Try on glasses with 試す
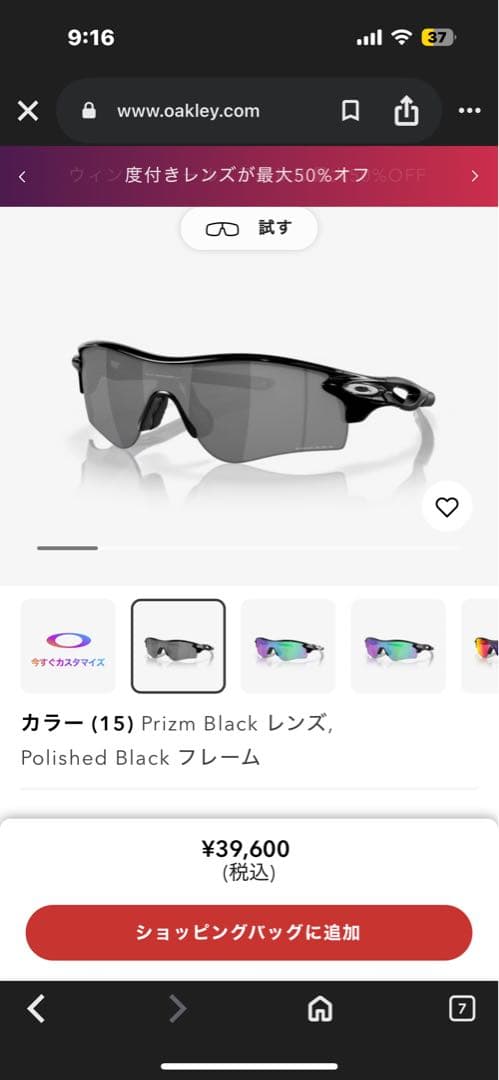Viewport: 499px width, 1080px height. pyautogui.click(x=249, y=229)
